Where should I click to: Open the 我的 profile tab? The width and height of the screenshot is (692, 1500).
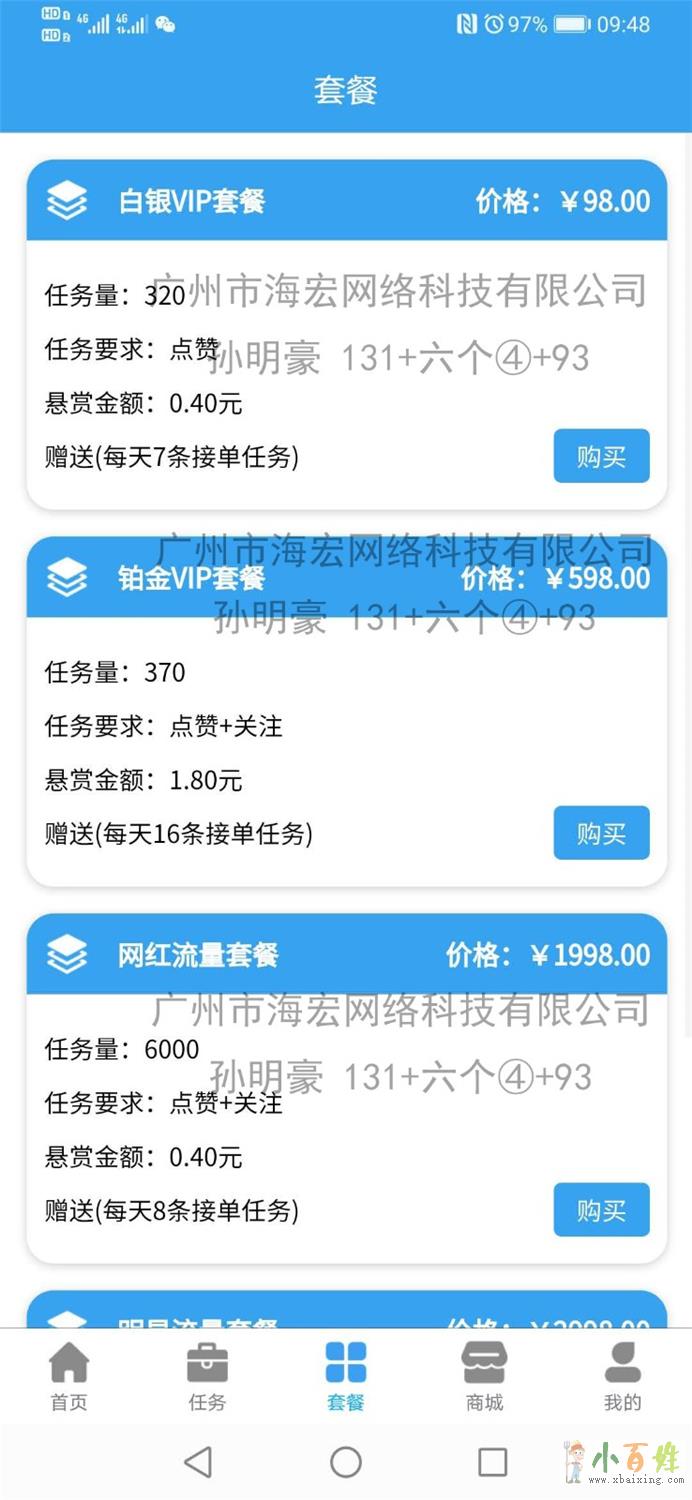[x=622, y=1376]
